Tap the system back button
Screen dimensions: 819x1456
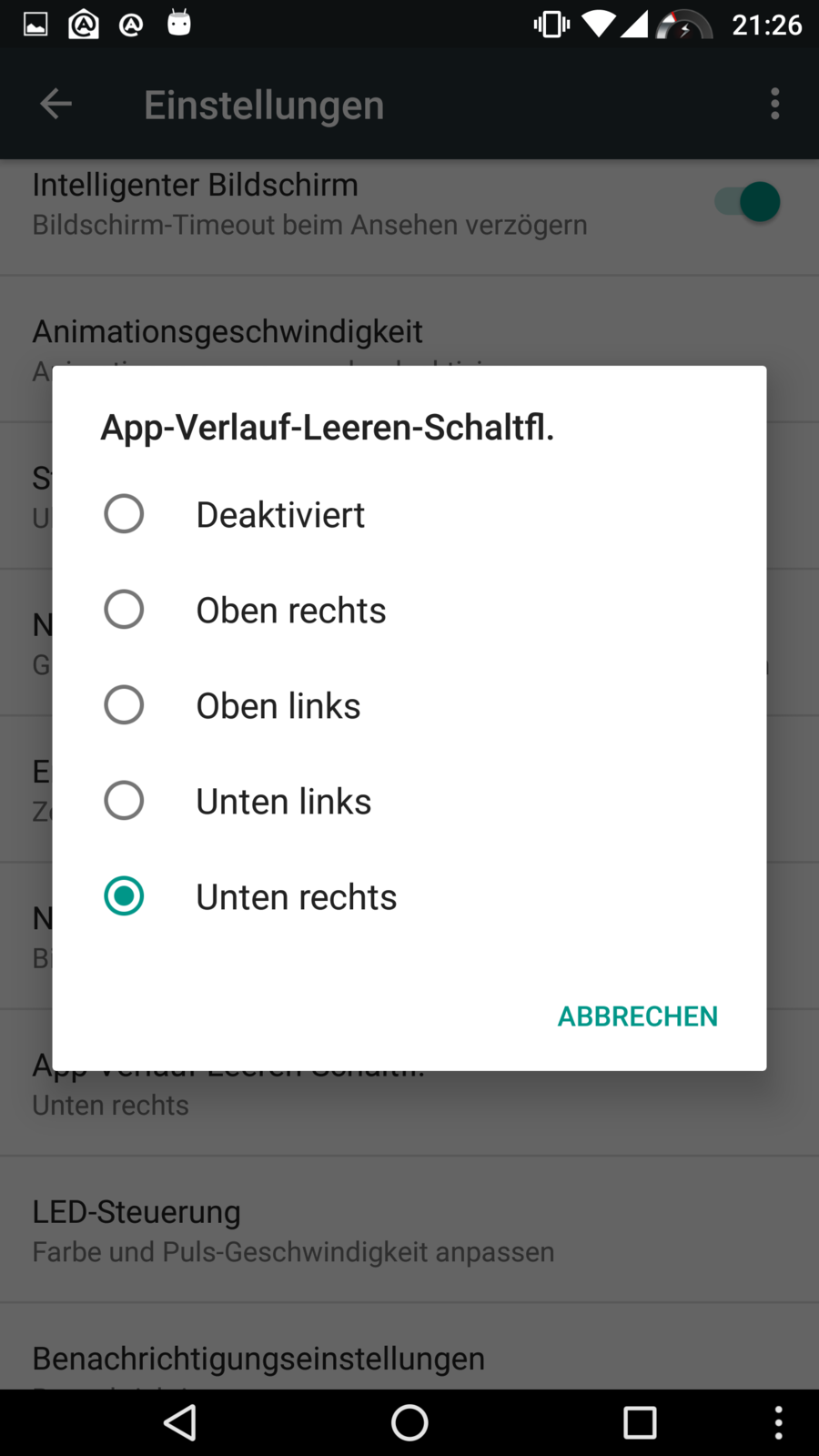point(180,1422)
